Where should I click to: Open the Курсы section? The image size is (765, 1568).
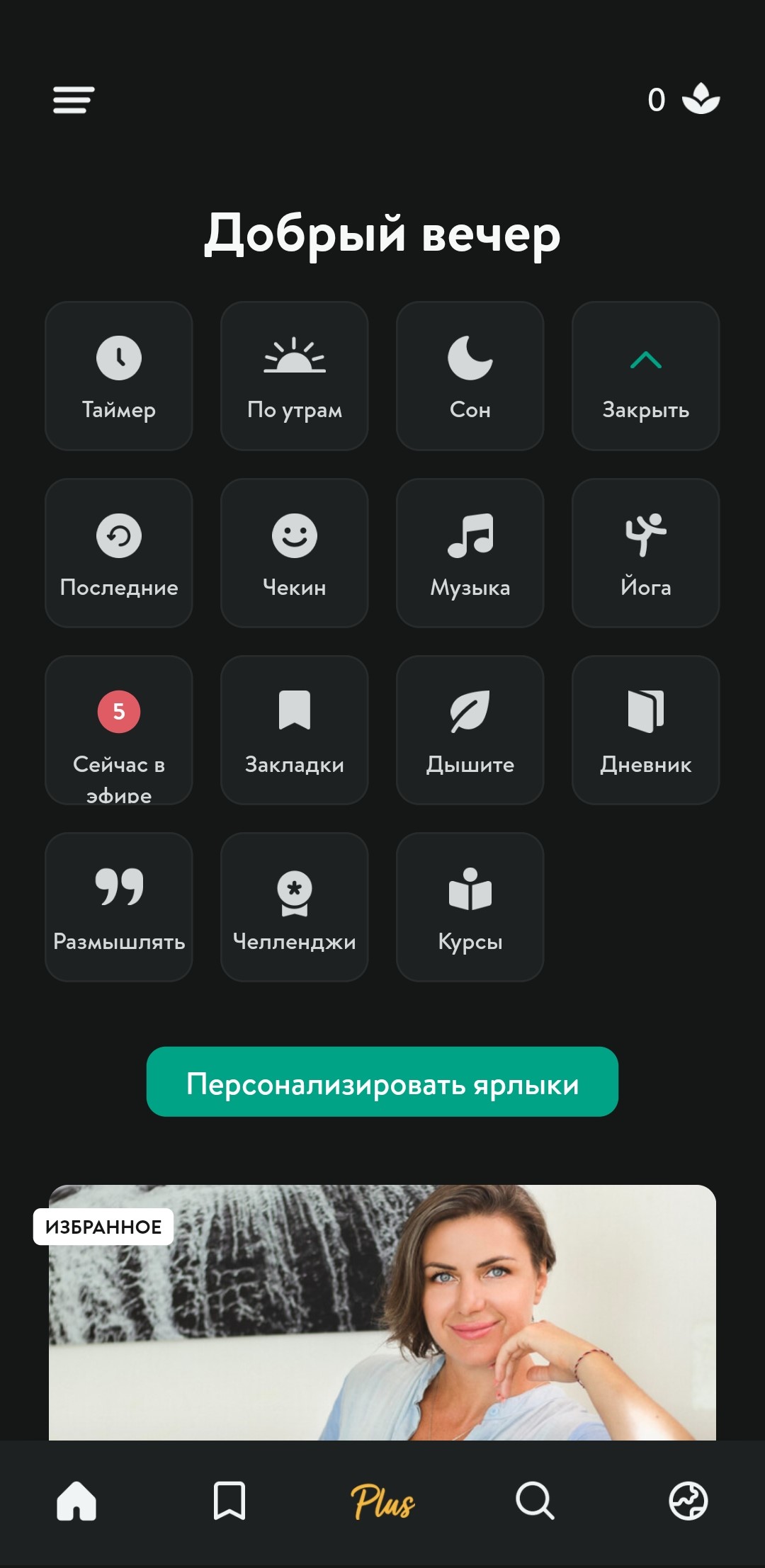pos(470,907)
